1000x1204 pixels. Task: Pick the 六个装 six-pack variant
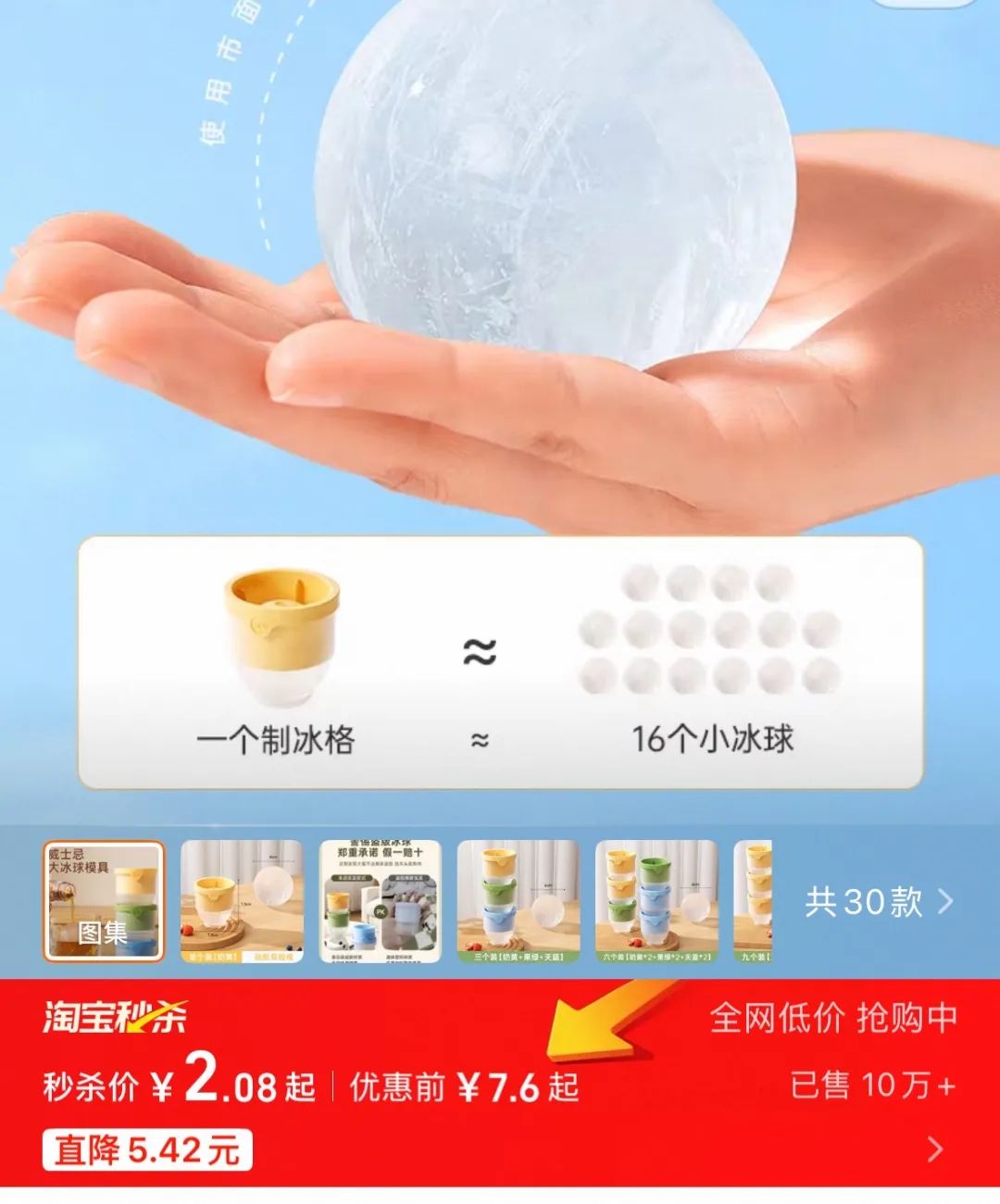click(x=656, y=901)
